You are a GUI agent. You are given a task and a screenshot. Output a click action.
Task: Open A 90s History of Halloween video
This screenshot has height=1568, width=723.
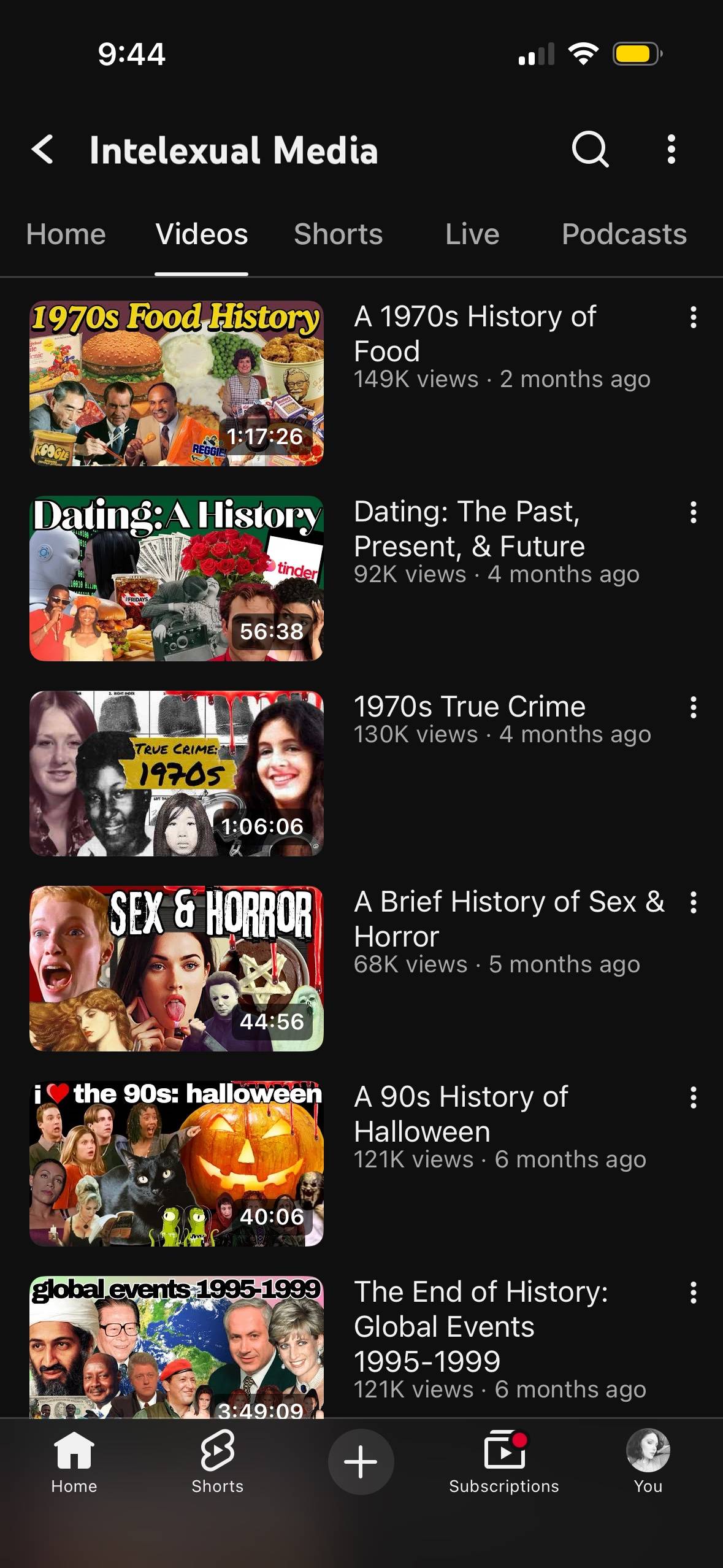click(177, 1164)
